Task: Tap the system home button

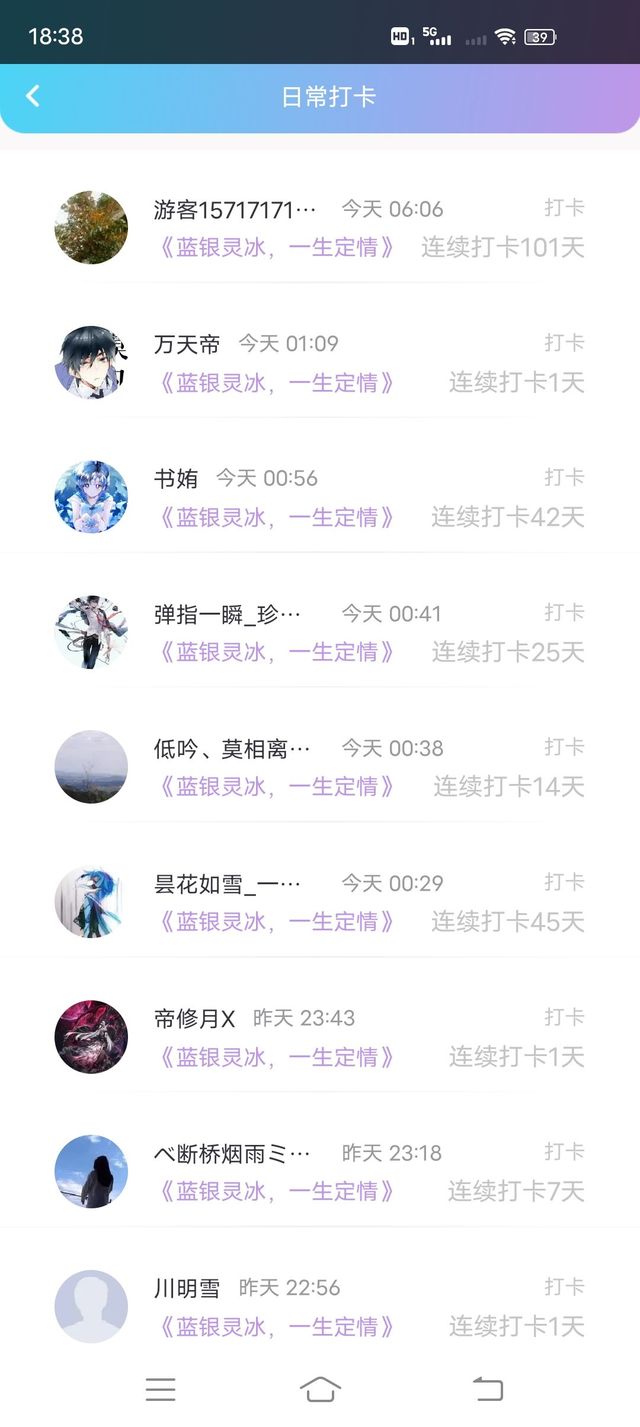Action: (320, 1389)
